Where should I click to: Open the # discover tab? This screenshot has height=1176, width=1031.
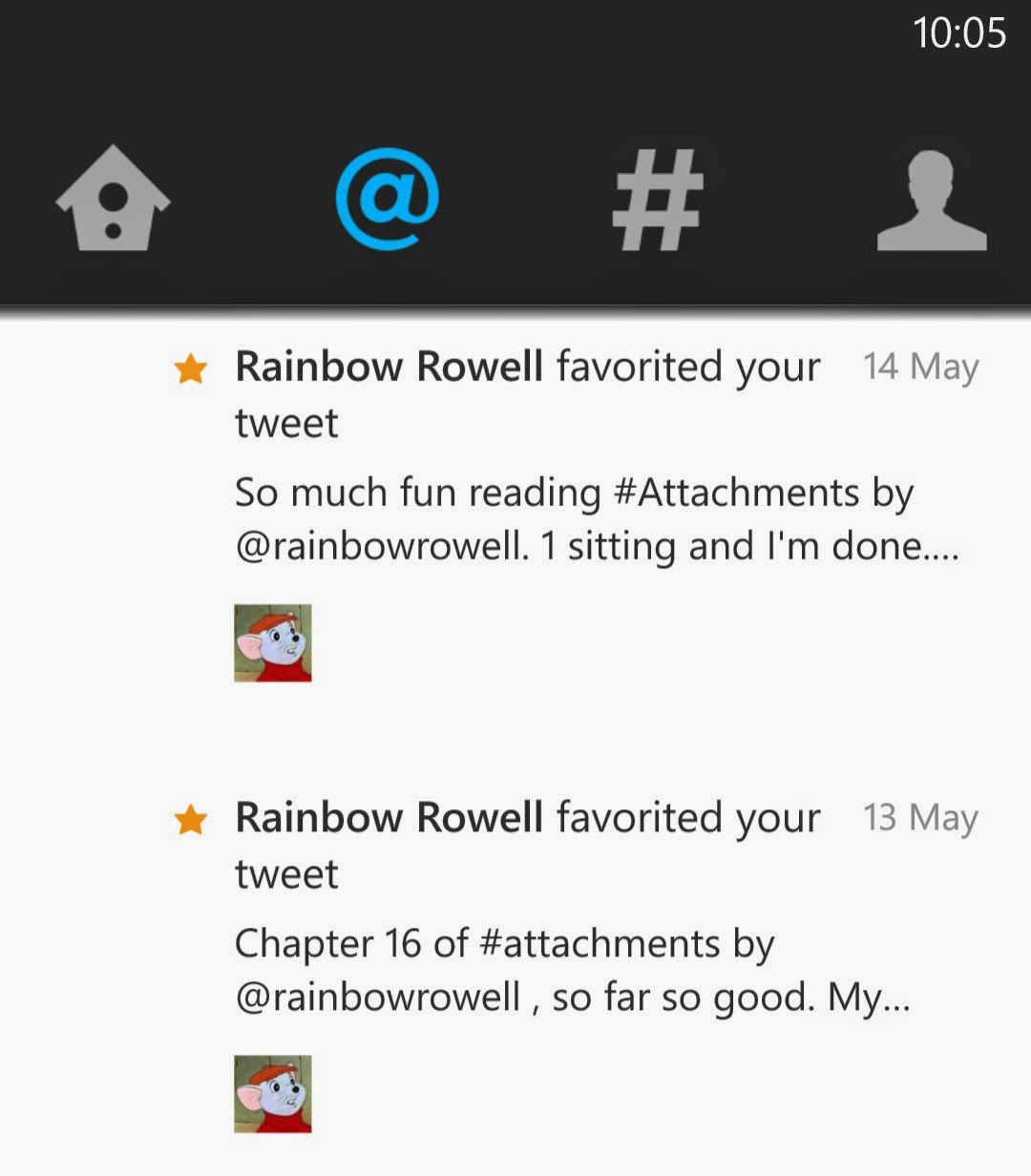[658, 199]
